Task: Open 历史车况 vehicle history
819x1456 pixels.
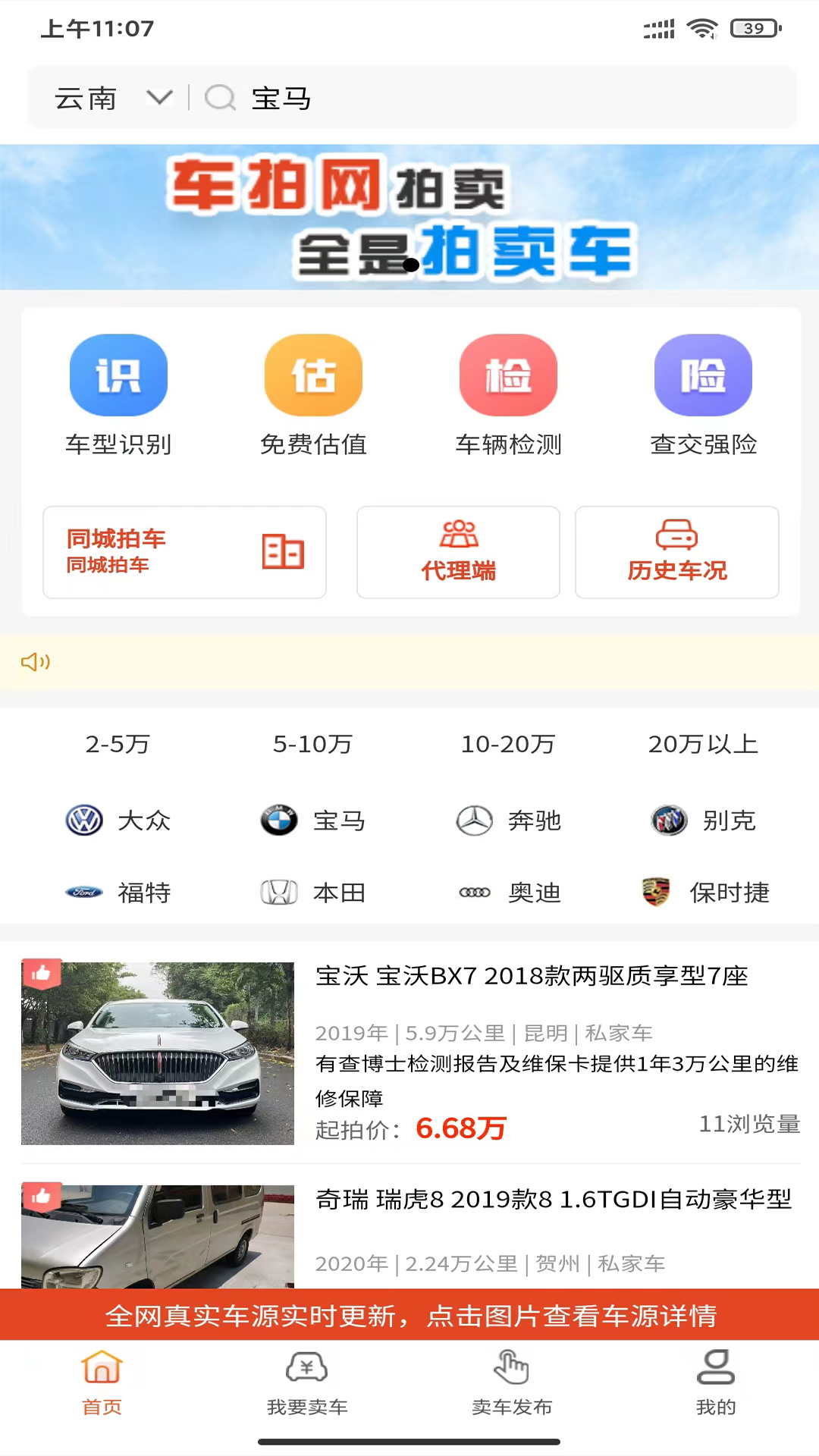Action: coord(676,552)
